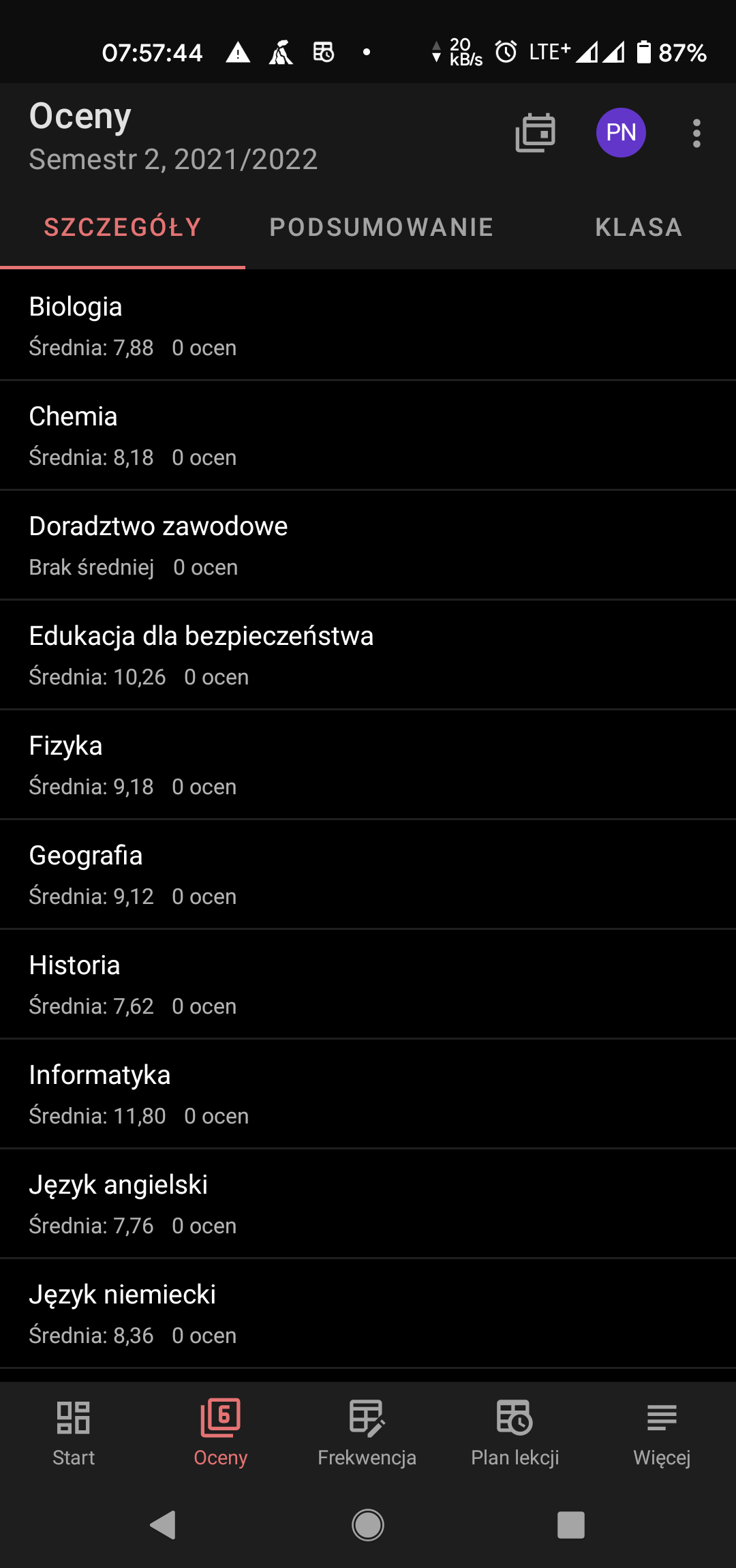Expand the Historia row
This screenshot has width=736, height=1568.
pos(368,984)
